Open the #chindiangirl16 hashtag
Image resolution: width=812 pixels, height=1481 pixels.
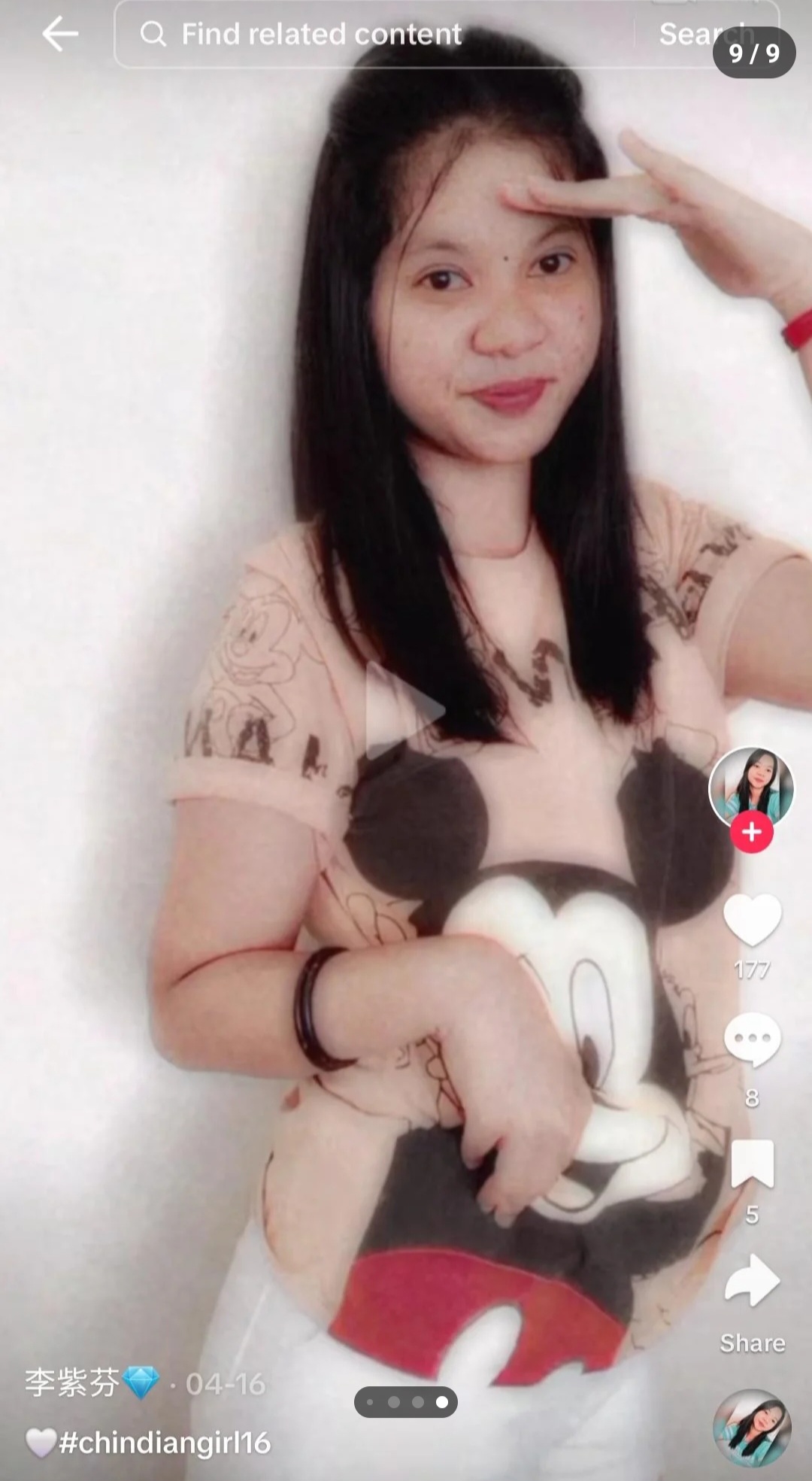pos(164,1443)
